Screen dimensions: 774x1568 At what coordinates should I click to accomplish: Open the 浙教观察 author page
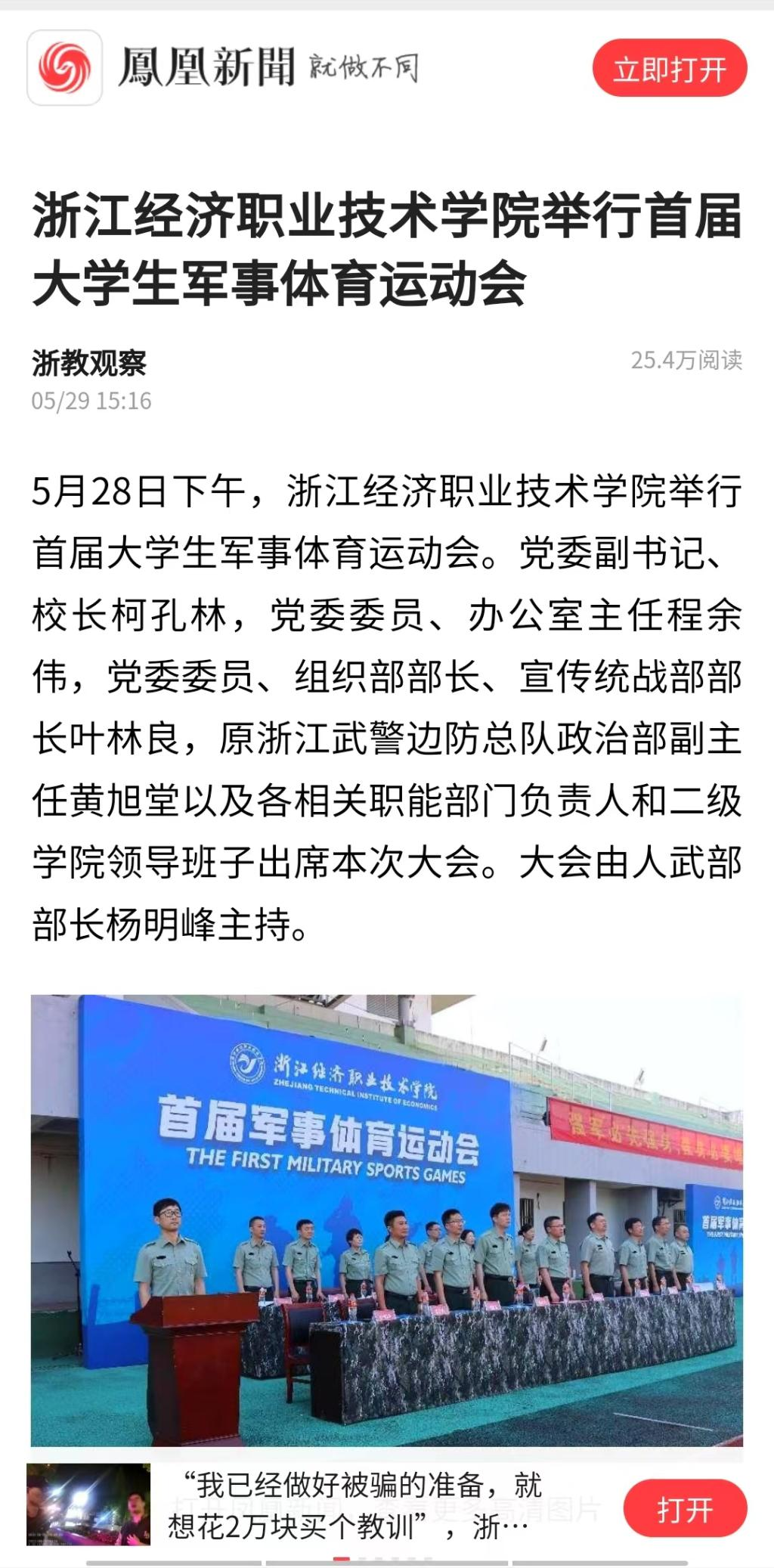[89, 364]
